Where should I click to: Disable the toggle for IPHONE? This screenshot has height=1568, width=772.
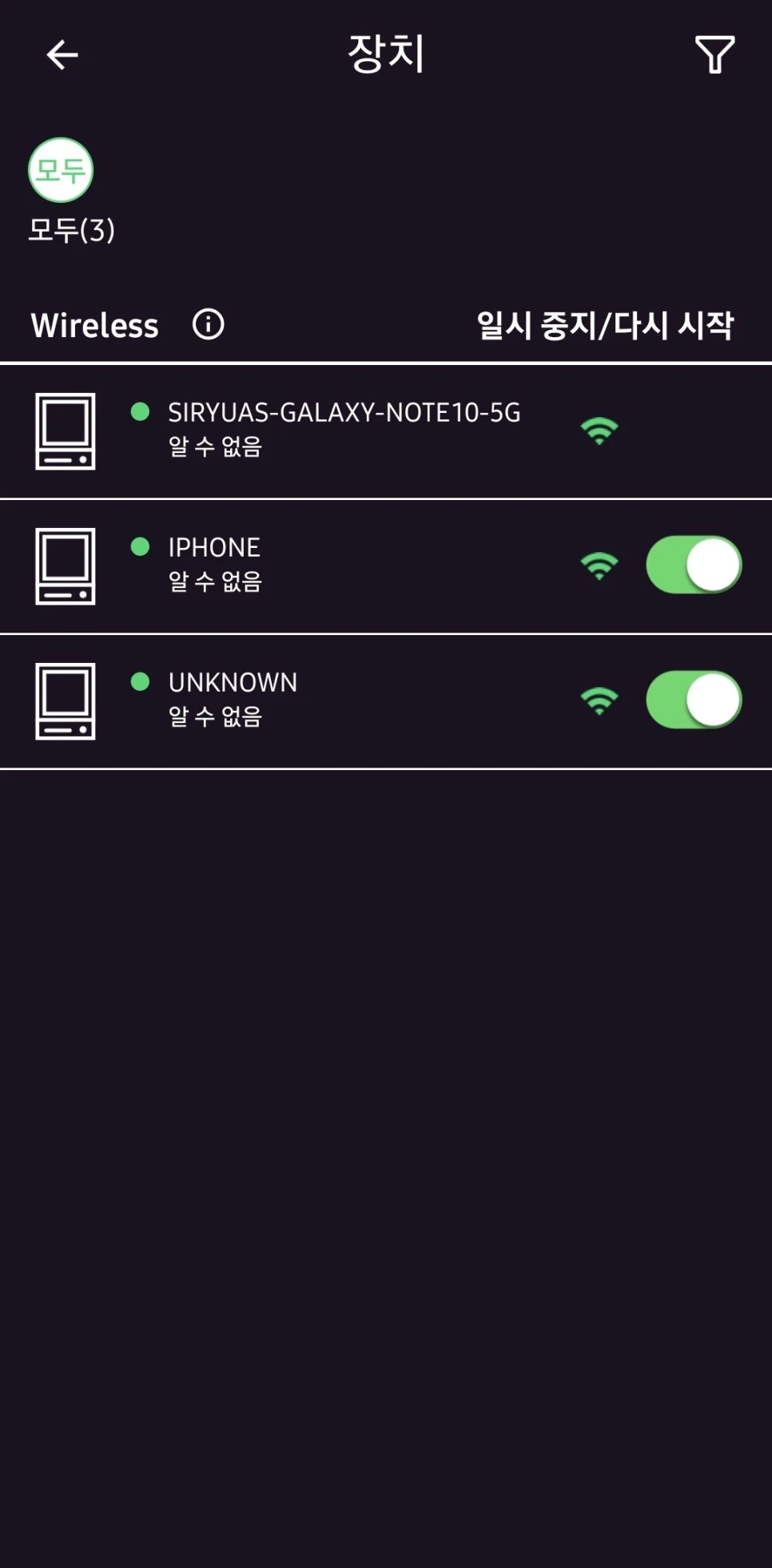point(692,564)
